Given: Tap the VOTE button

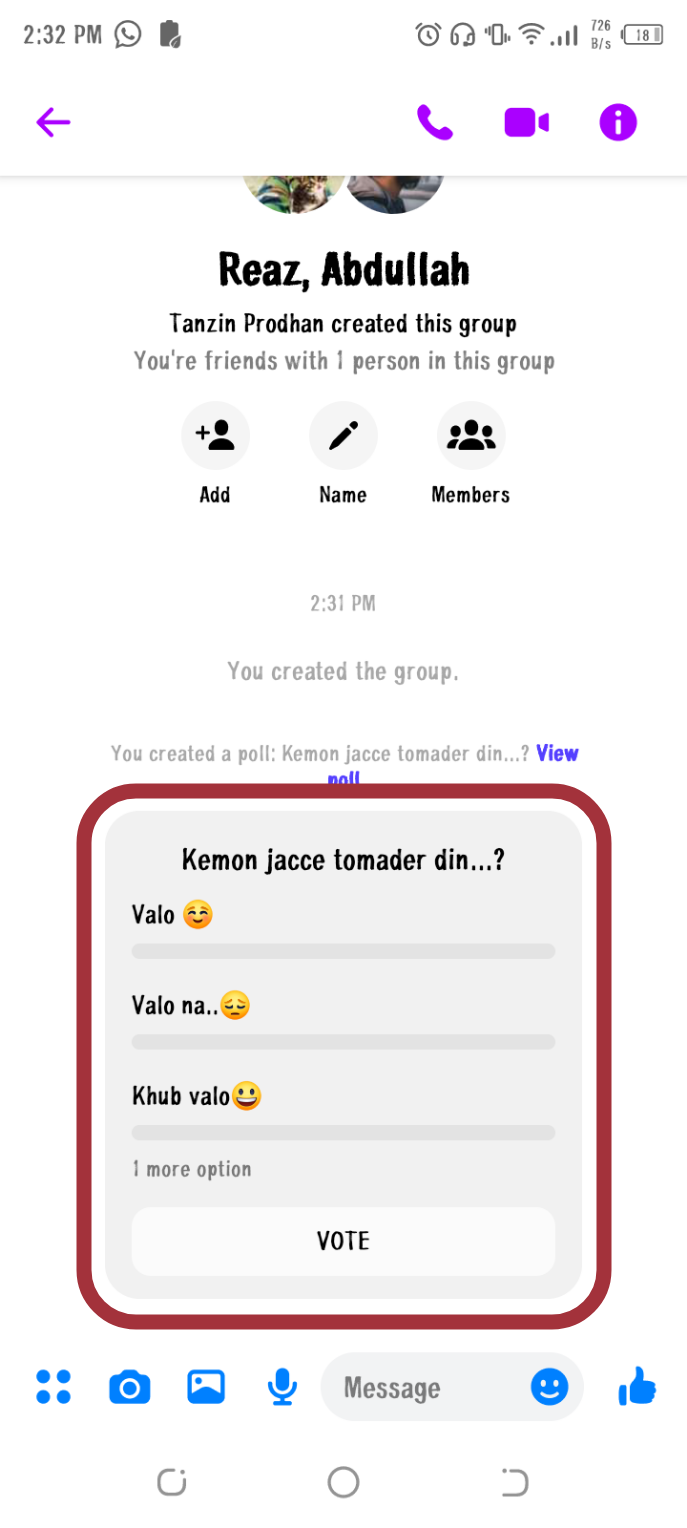Looking at the screenshot, I should pos(343,1241).
